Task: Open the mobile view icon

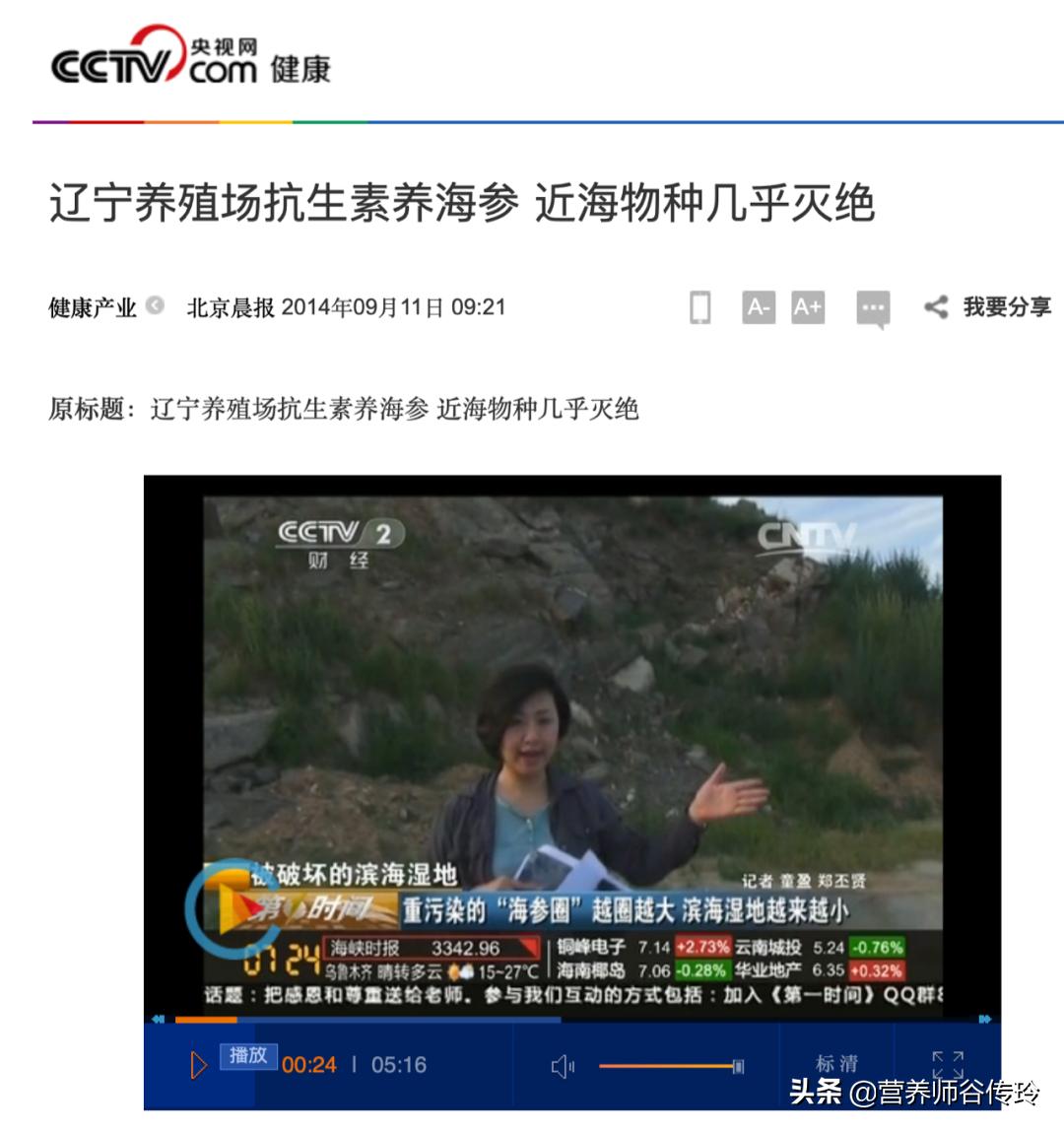Action: coord(699,308)
